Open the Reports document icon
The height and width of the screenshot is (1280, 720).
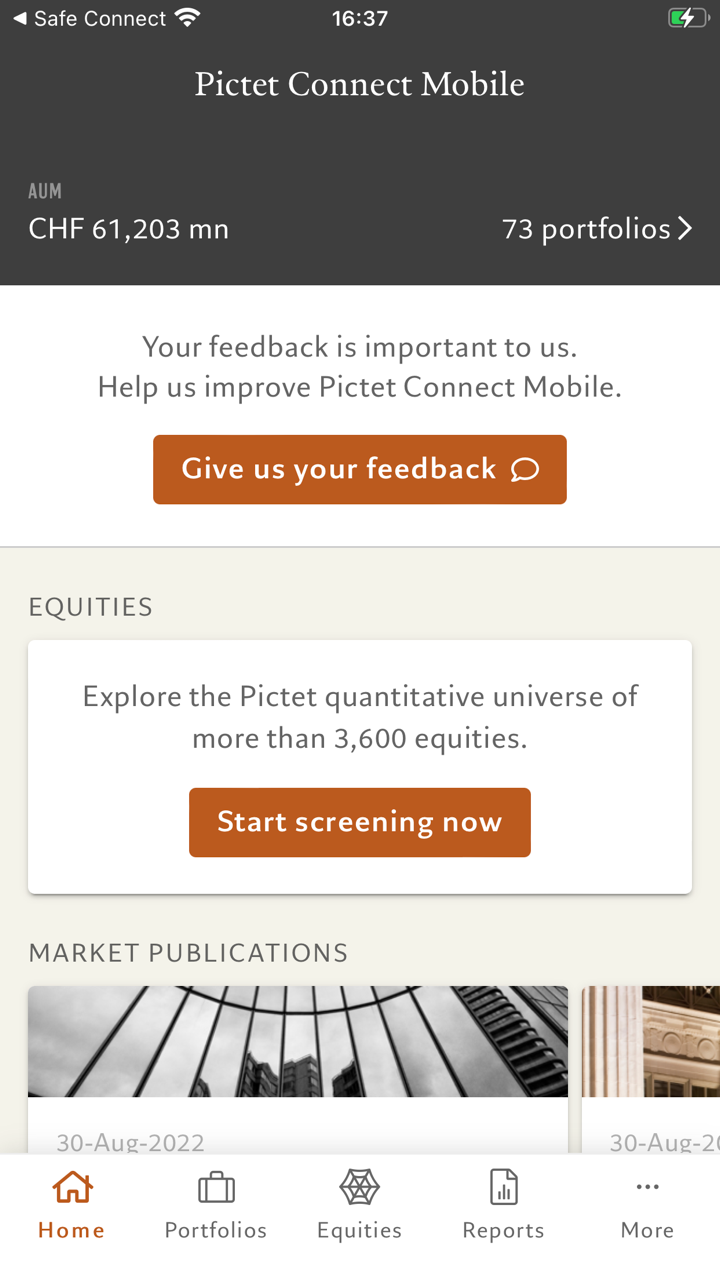(x=503, y=1186)
